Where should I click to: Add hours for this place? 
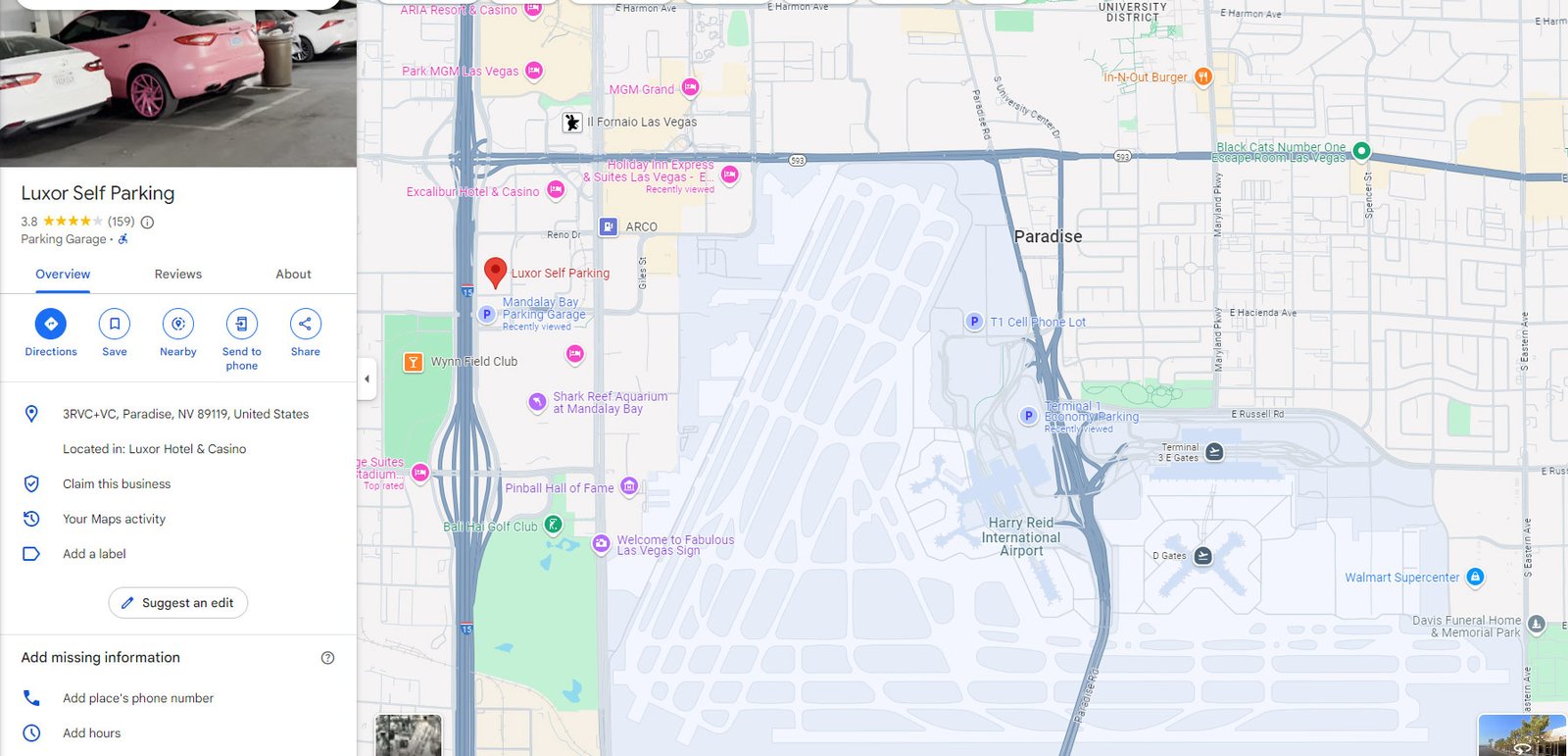[91, 733]
